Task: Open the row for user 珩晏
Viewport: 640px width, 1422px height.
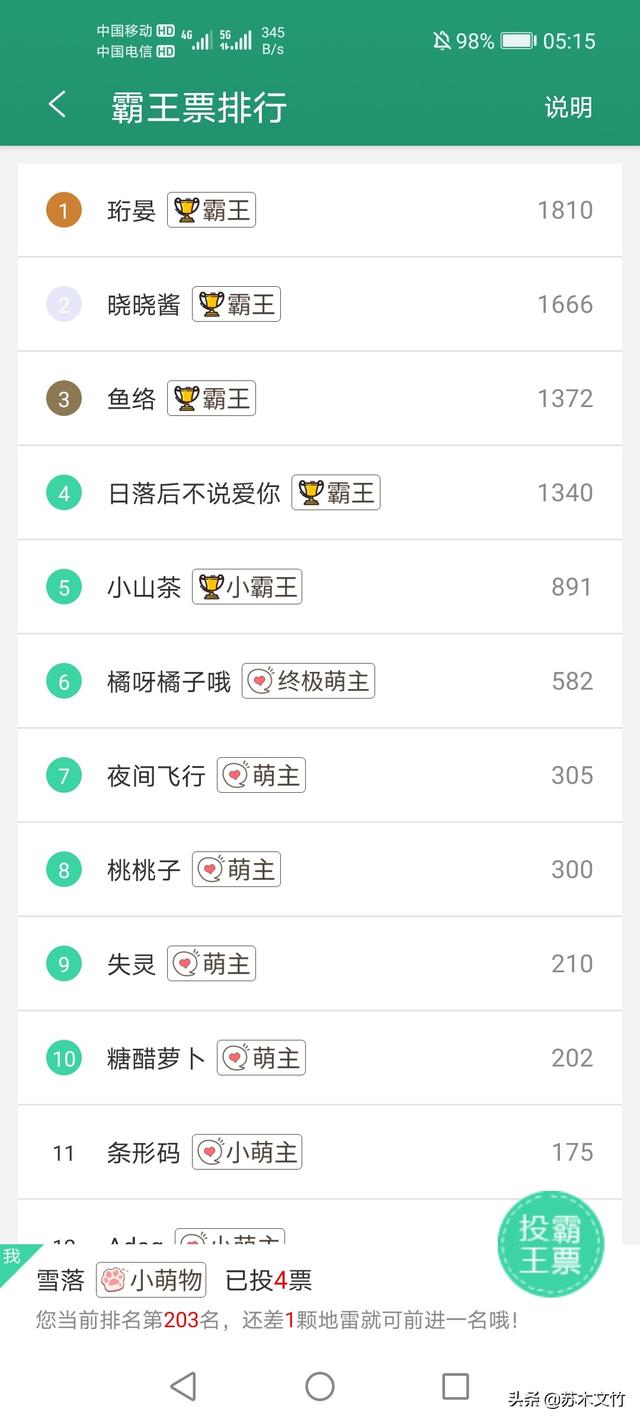Action: 319,210
